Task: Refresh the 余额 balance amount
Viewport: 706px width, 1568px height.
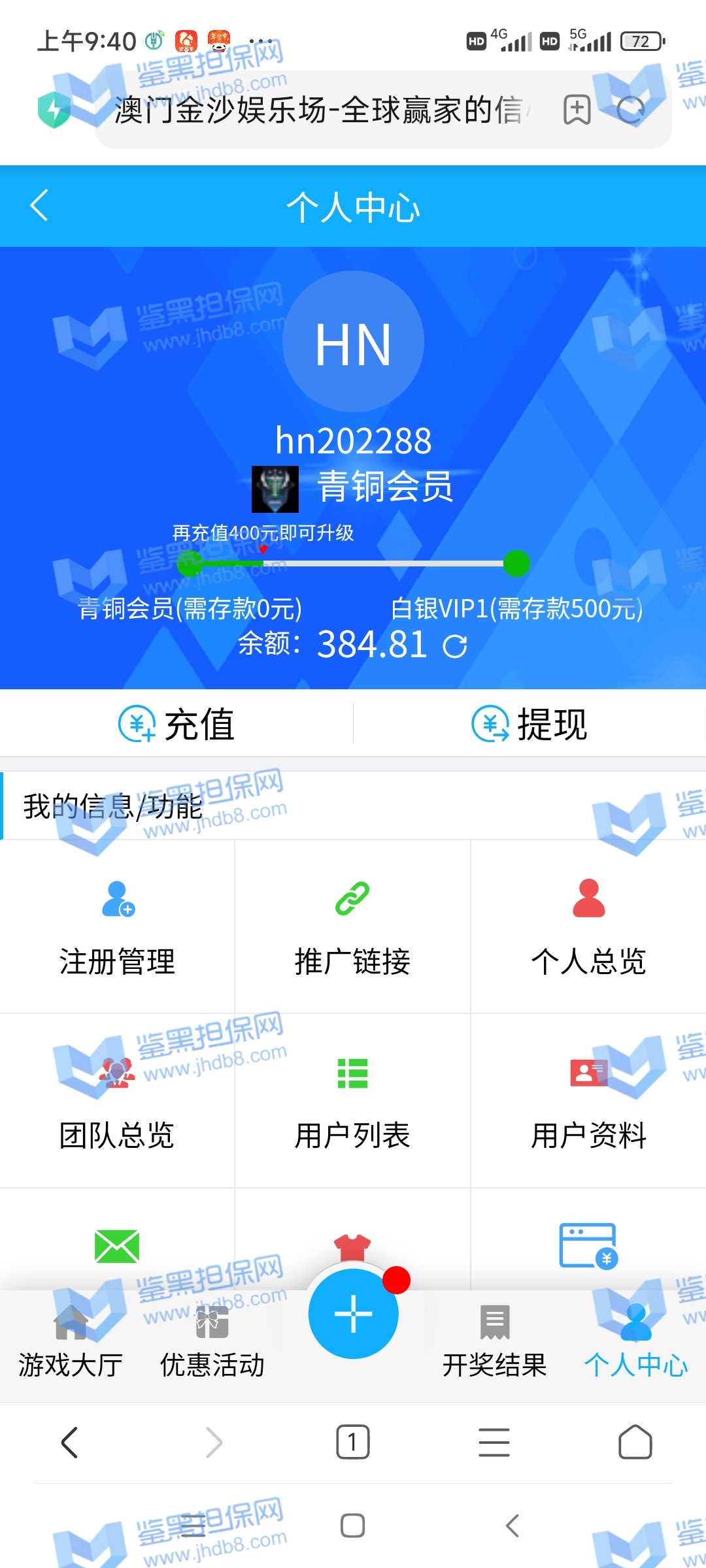Action: tap(455, 646)
